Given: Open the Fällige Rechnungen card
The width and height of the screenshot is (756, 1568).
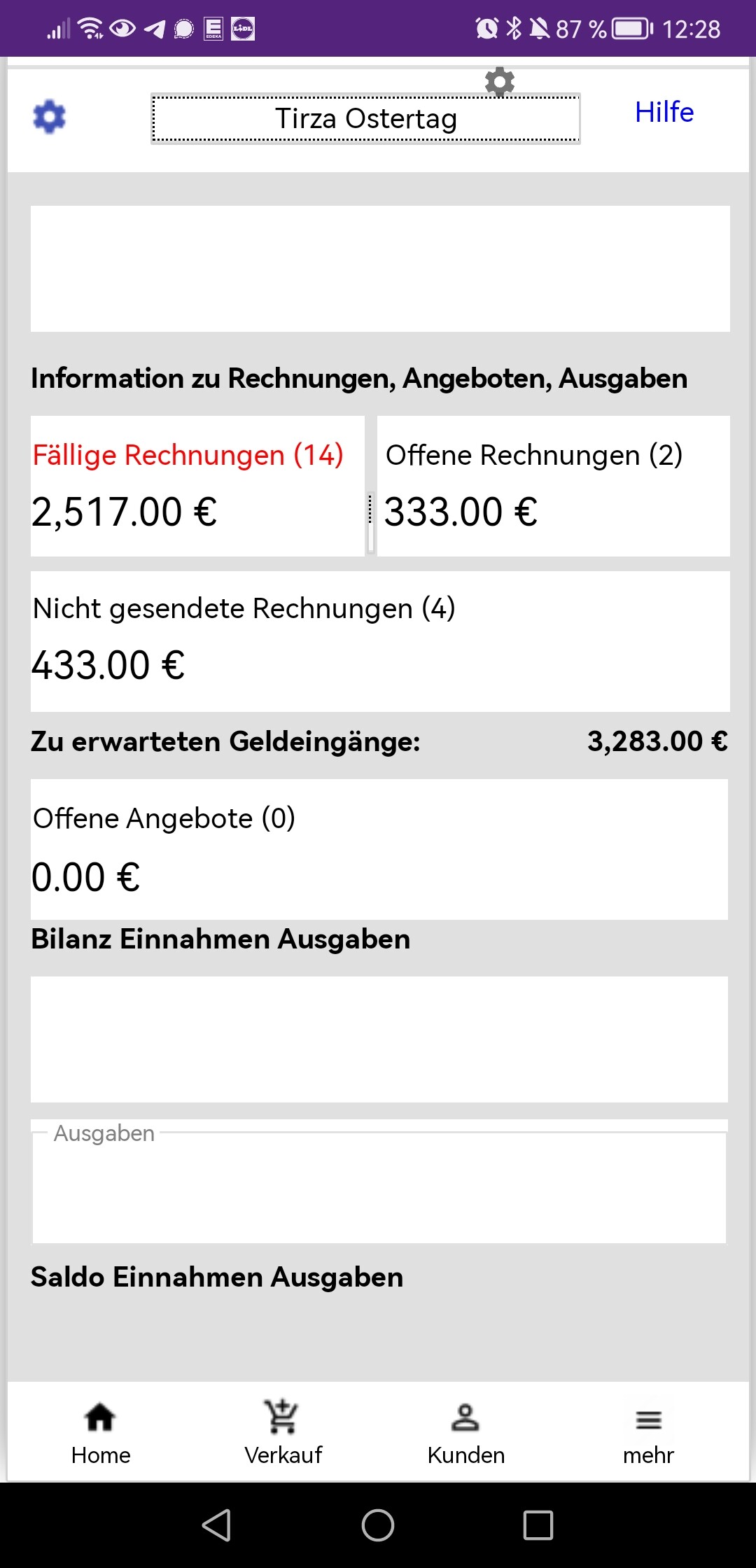Looking at the screenshot, I should point(197,486).
